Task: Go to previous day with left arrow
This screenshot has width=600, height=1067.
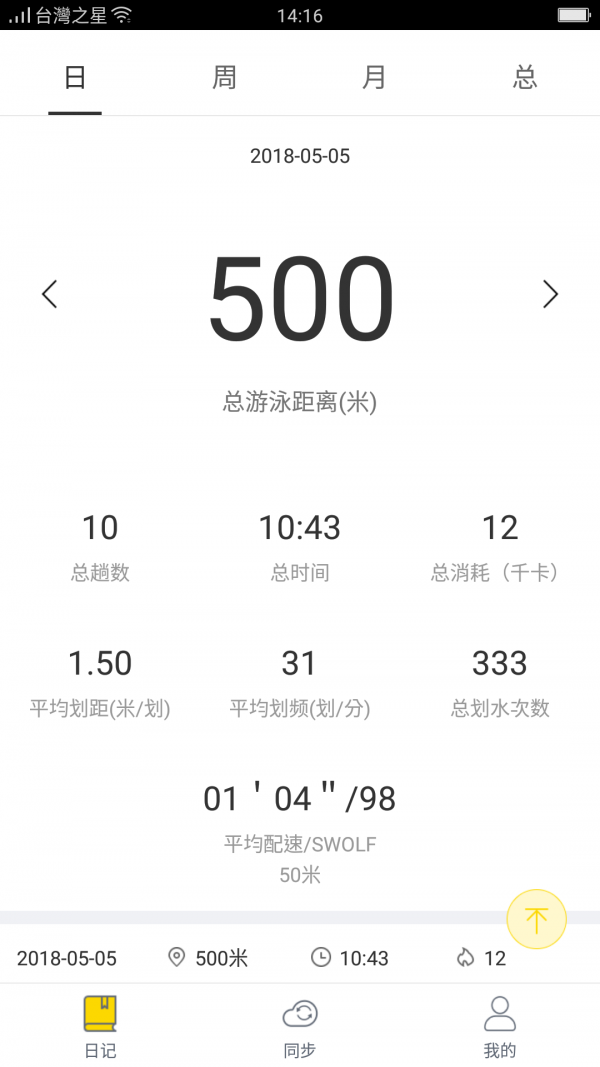Action: 49,294
